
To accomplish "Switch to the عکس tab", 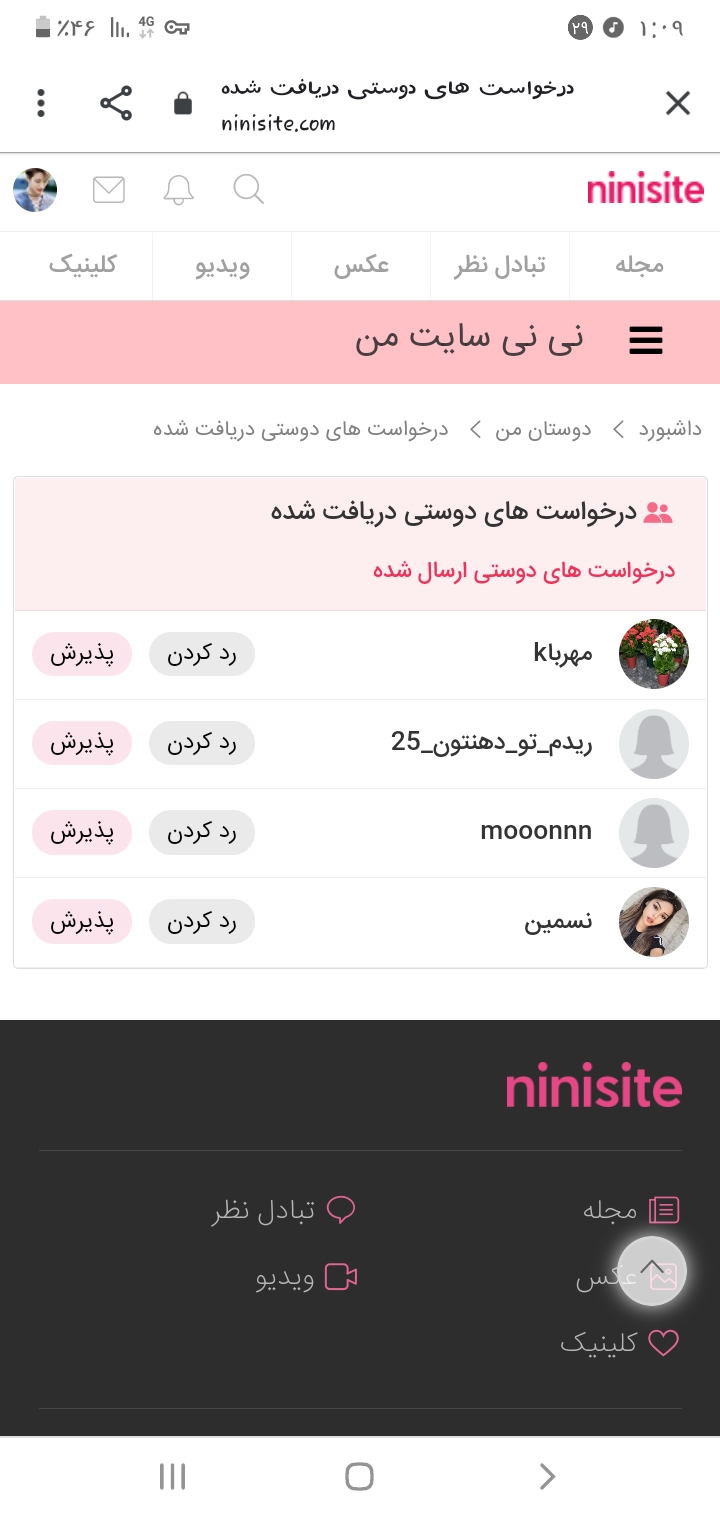I will [x=361, y=265].
